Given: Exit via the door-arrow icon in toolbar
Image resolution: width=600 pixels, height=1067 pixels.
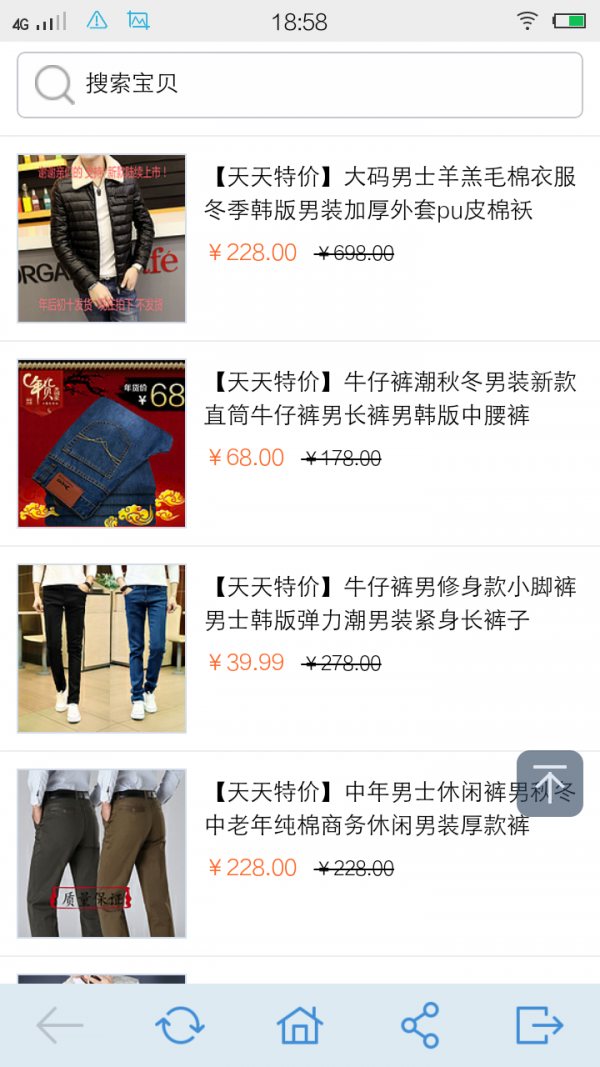Looking at the screenshot, I should coord(540,1025).
